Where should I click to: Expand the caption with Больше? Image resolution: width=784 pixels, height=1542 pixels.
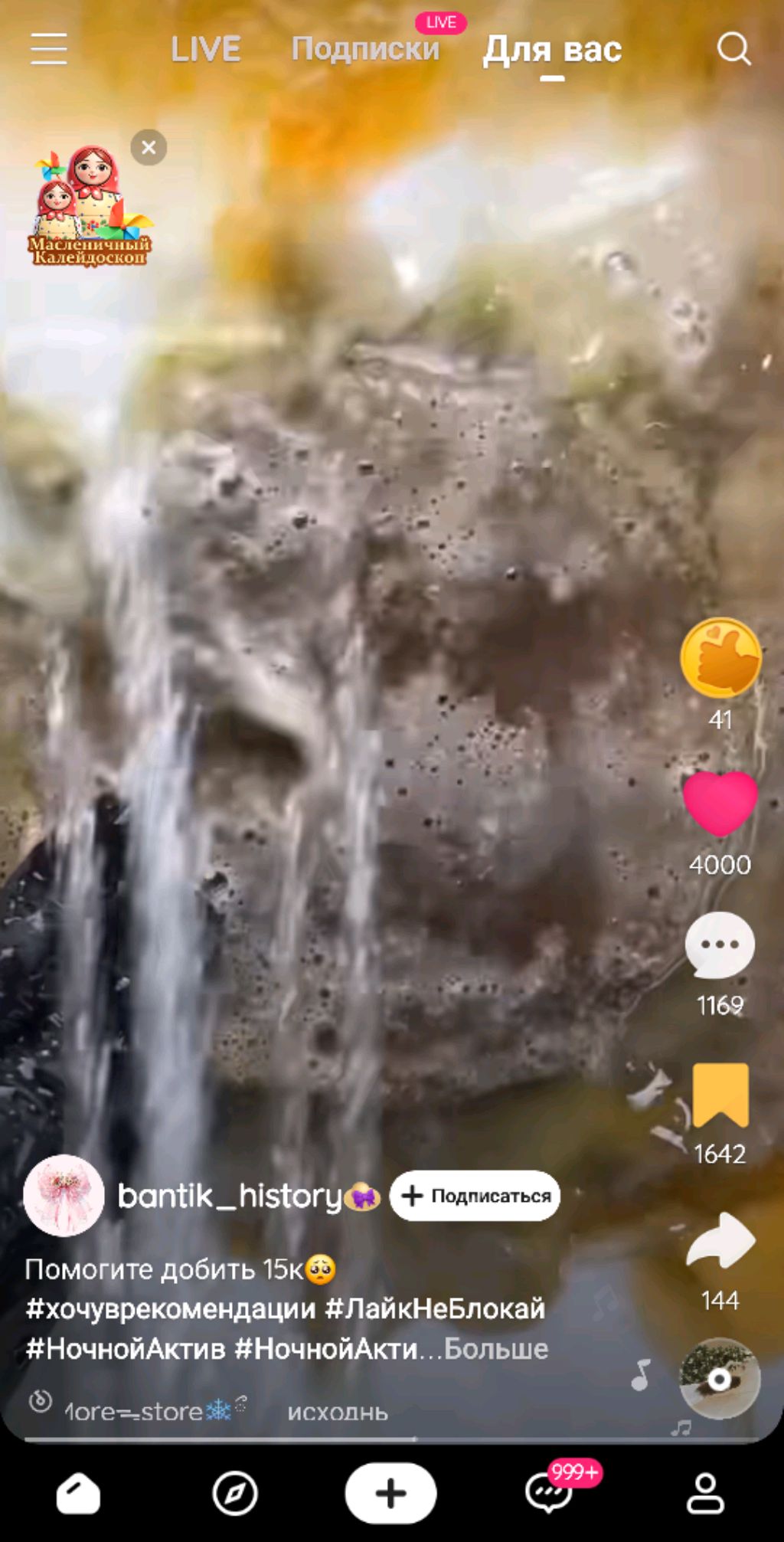pyautogui.click(x=496, y=1348)
